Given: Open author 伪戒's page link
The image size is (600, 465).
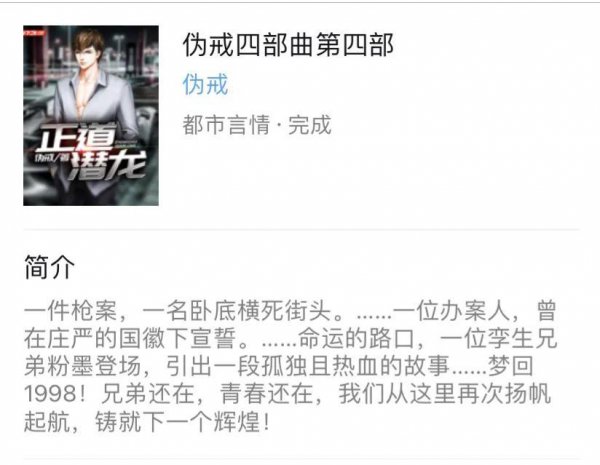Looking at the screenshot, I should 206,85.
